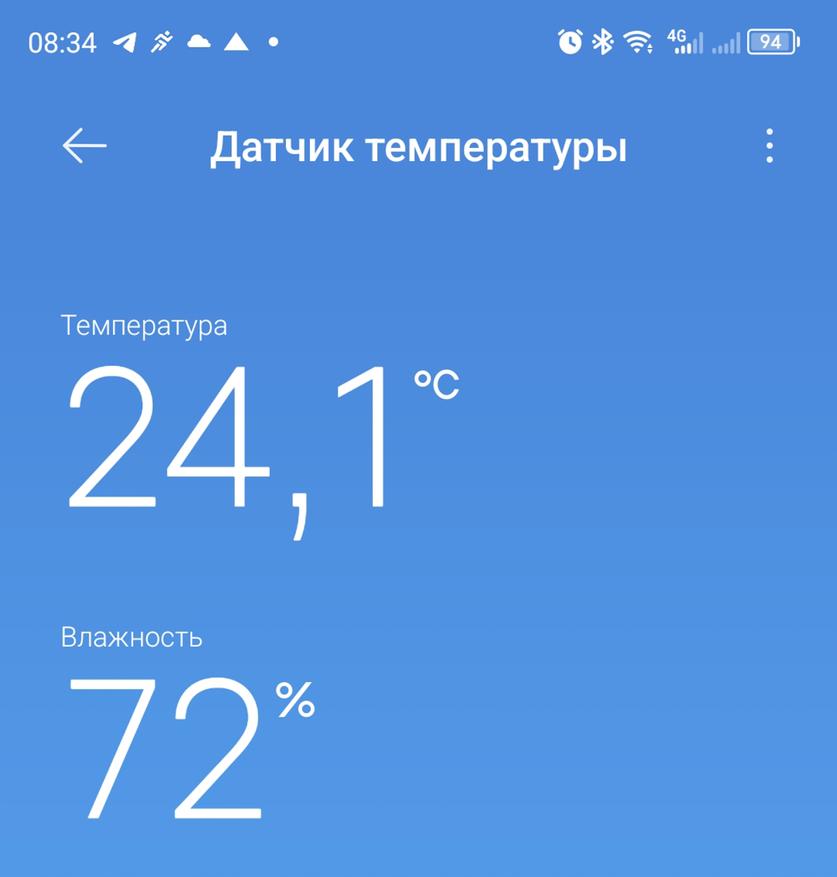Go back from Датчик температуры screen

(x=85, y=146)
